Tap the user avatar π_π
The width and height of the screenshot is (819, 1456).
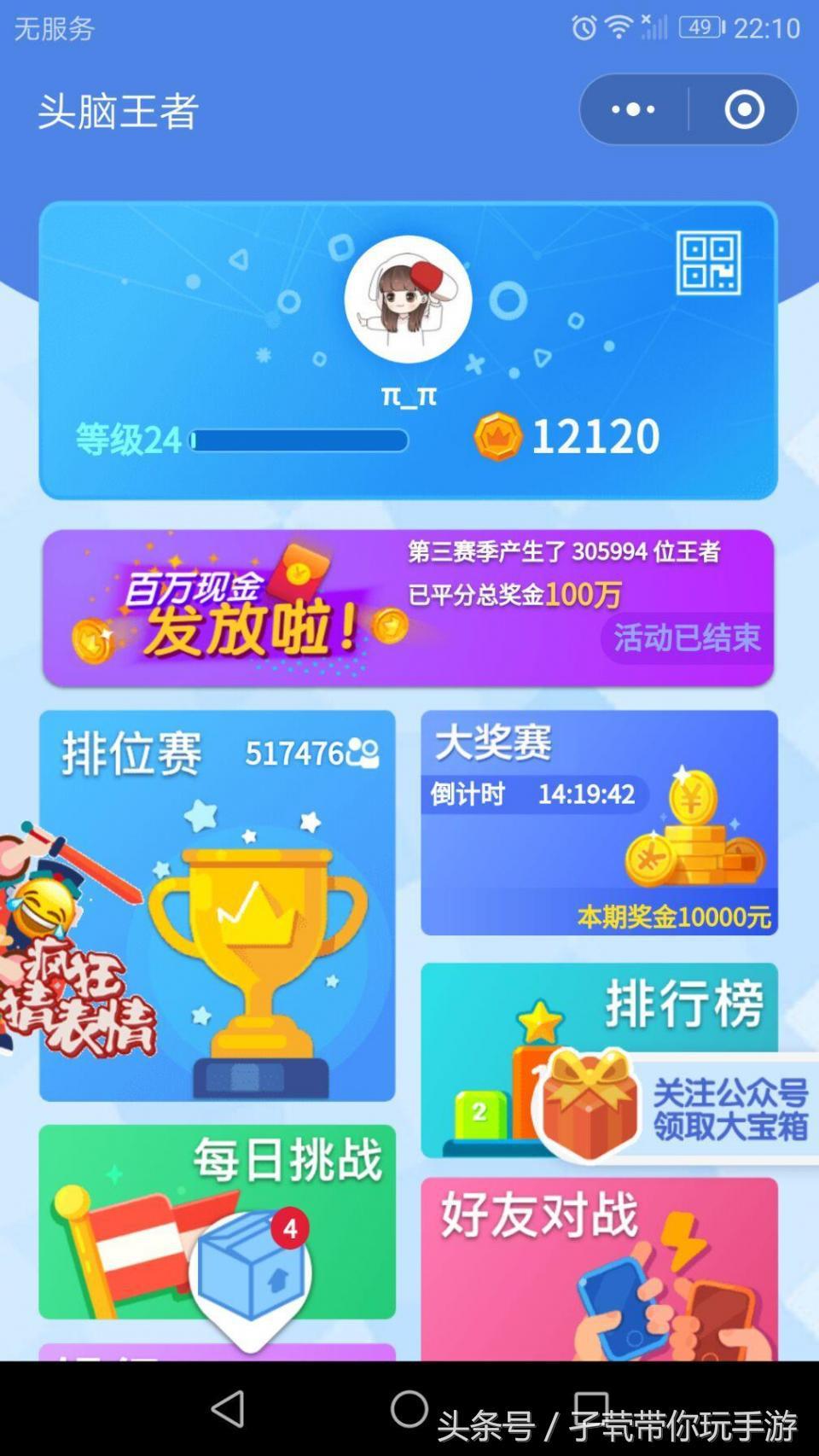point(408,300)
